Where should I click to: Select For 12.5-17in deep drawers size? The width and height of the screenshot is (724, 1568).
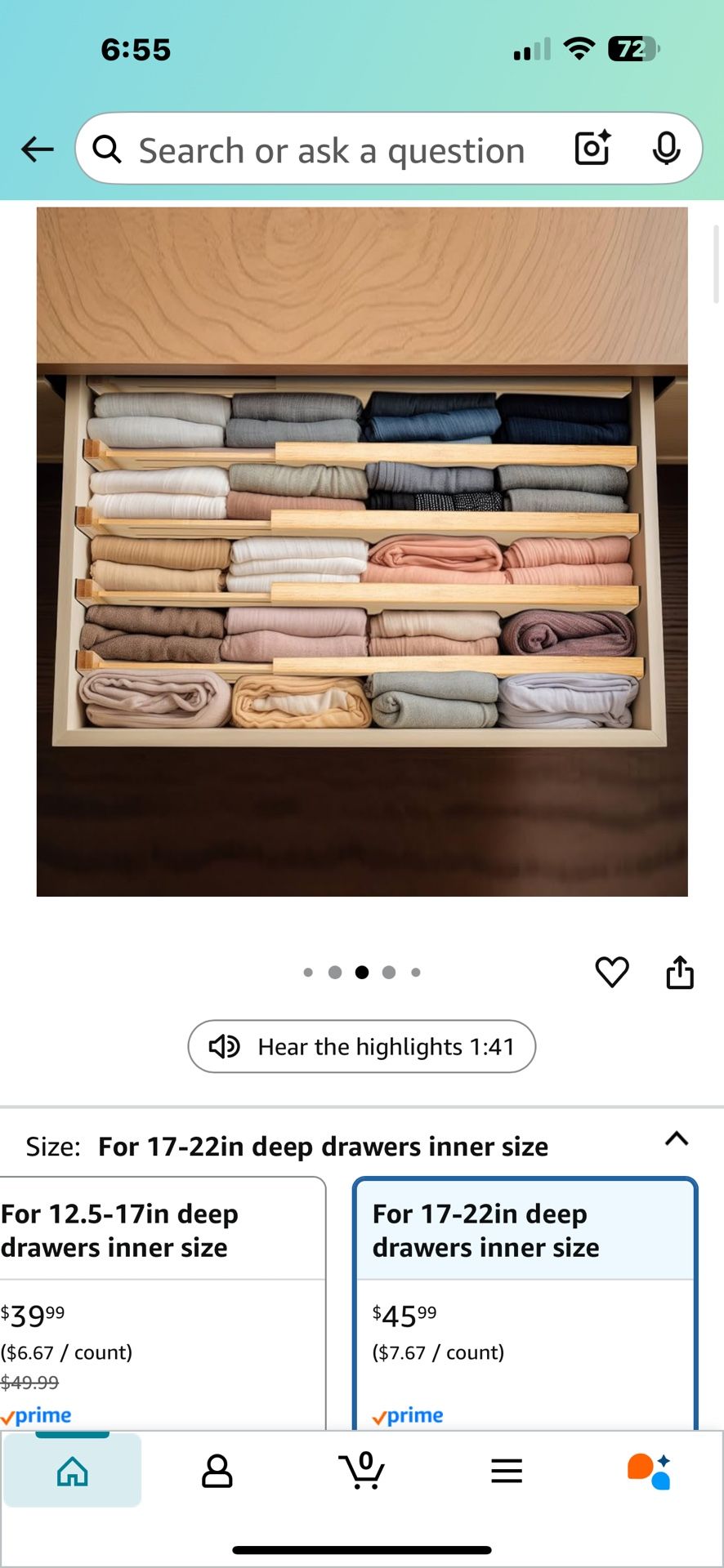163,1303
